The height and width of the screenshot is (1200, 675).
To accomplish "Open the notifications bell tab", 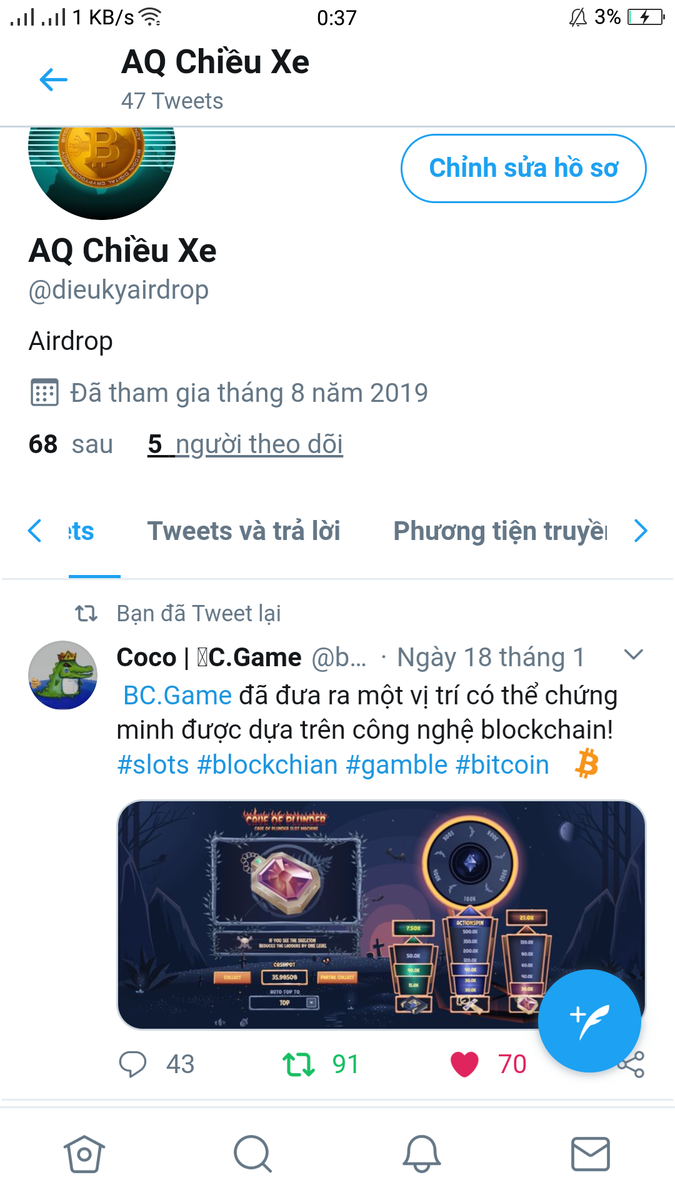I will (x=422, y=1154).
